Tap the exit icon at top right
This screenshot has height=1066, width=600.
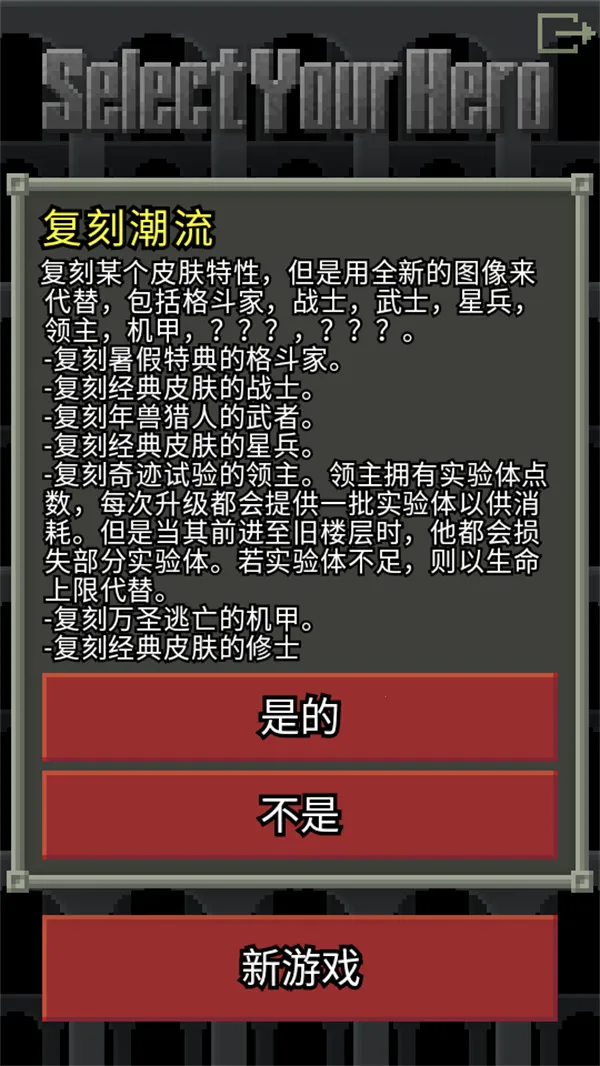point(565,33)
